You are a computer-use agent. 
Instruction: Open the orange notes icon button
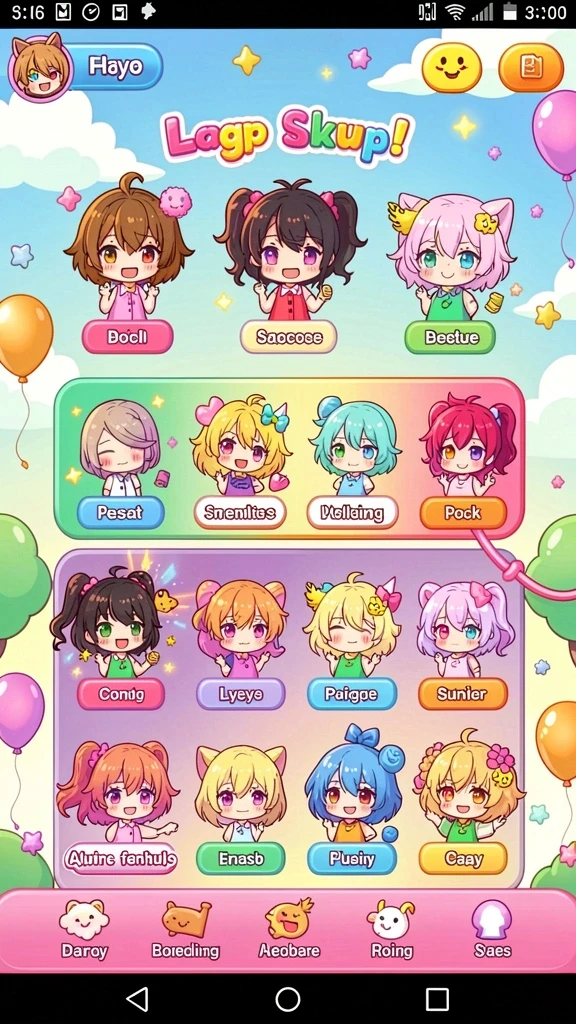click(x=531, y=67)
